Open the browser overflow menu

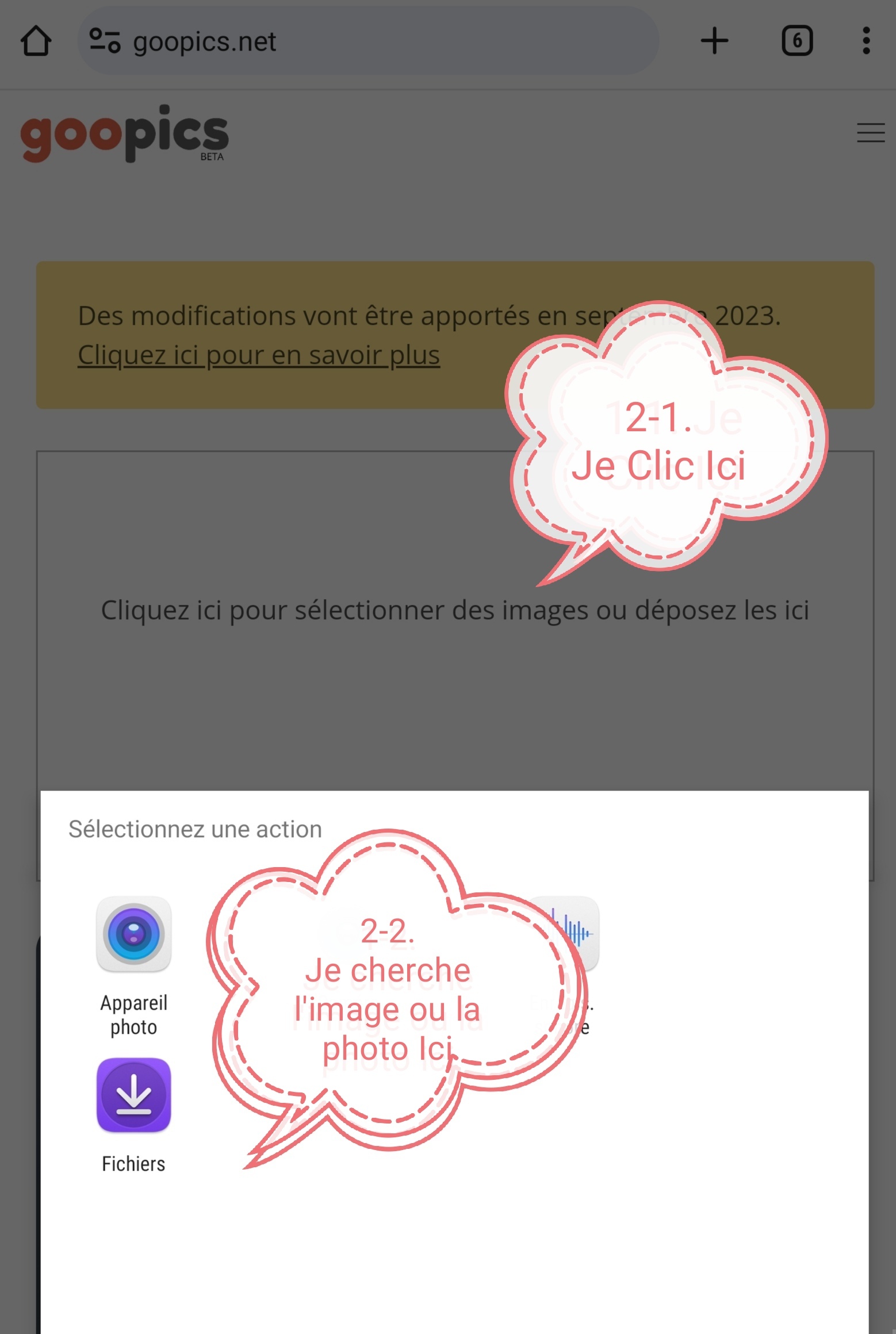point(866,41)
